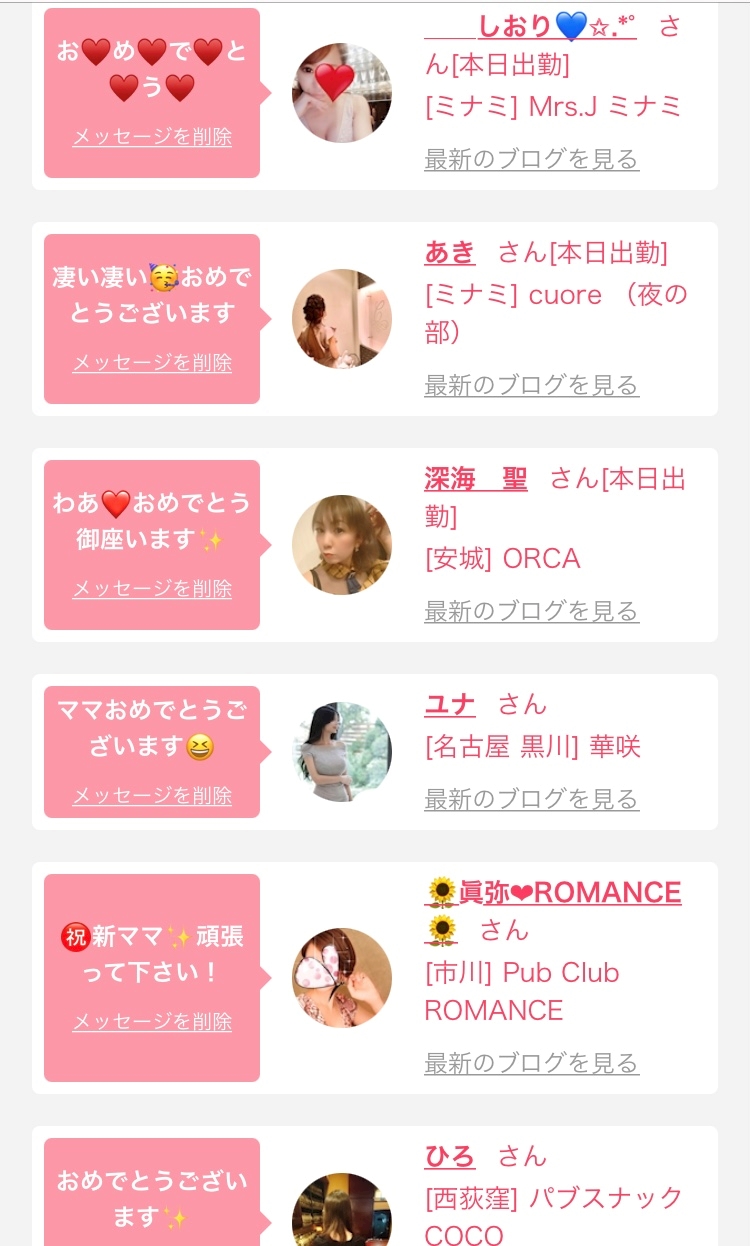
Task: Tap 深海 聖's profile photo
Action: (x=342, y=545)
